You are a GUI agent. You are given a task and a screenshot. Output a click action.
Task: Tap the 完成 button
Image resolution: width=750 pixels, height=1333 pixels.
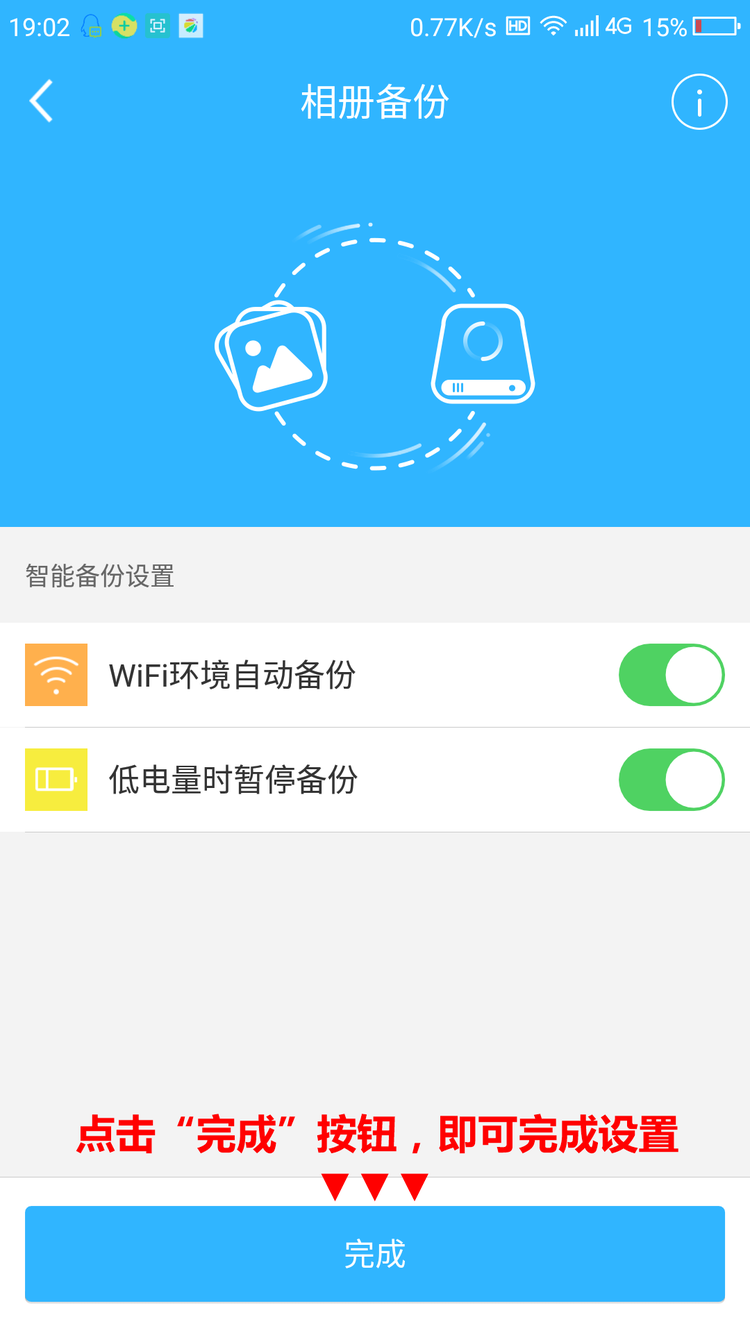point(375,1254)
